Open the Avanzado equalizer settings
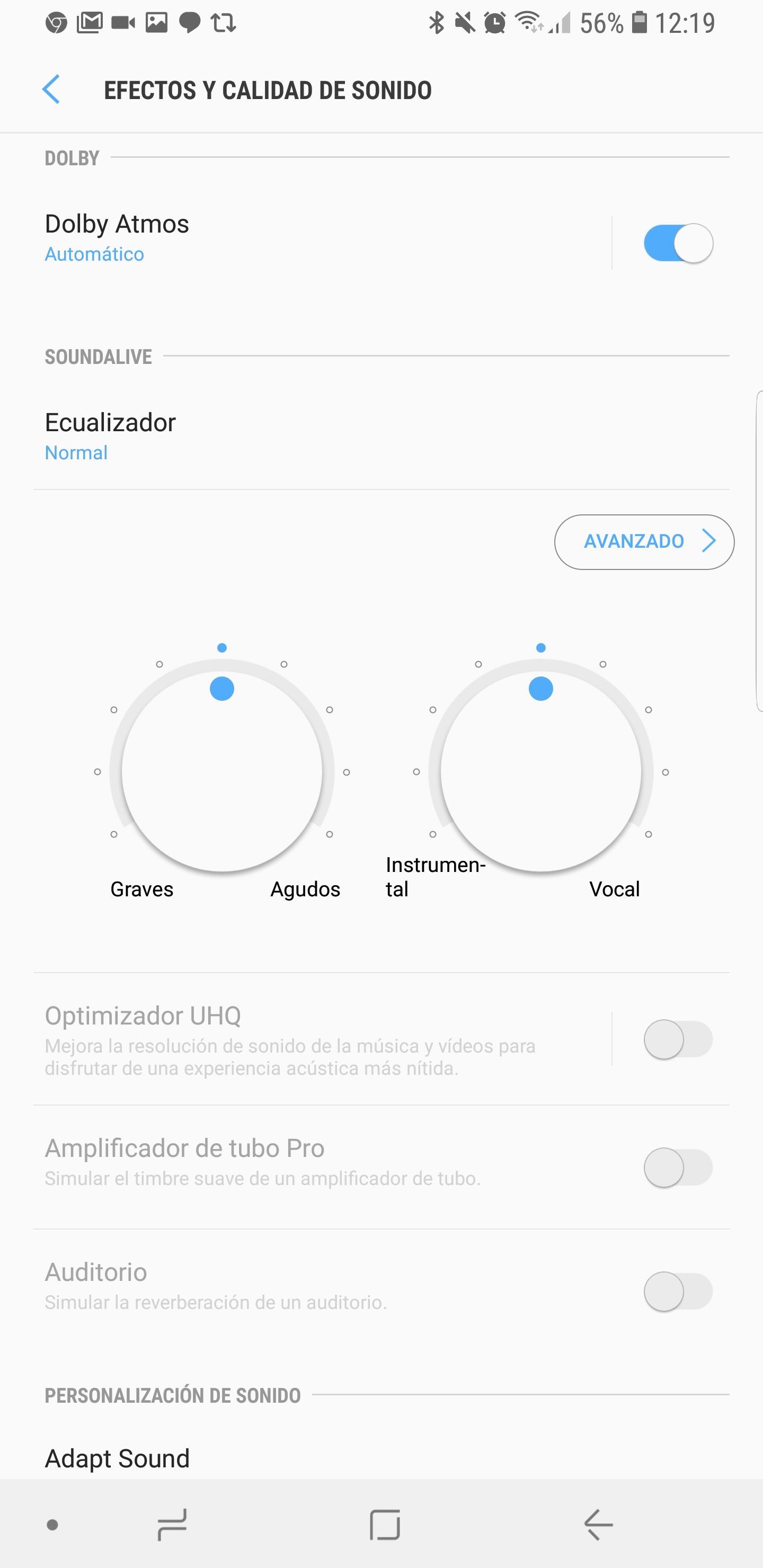Image resolution: width=763 pixels, height=1568 pixels. coord(644,542)
